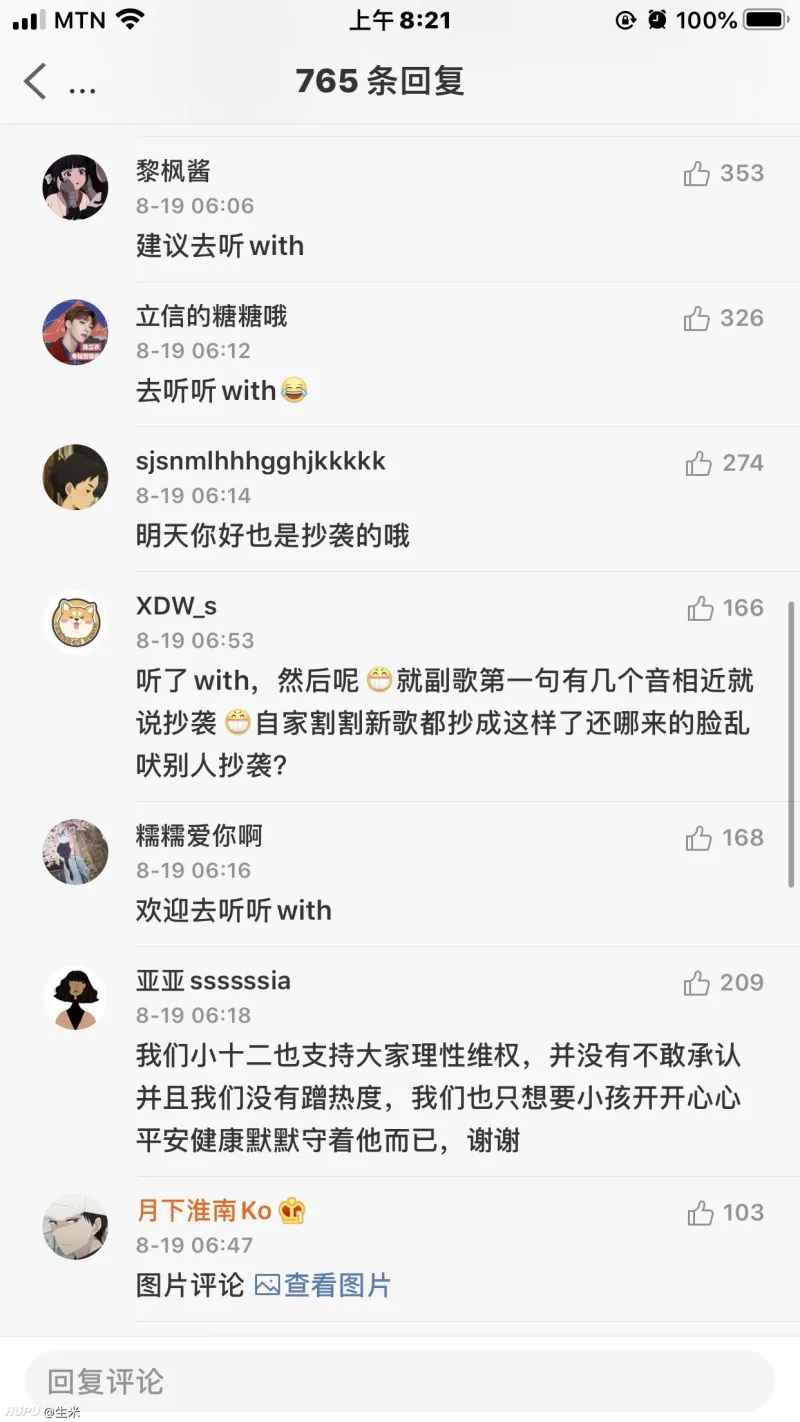
Task: Like XDW_s's reply
Action: click(x=700, y=609)
